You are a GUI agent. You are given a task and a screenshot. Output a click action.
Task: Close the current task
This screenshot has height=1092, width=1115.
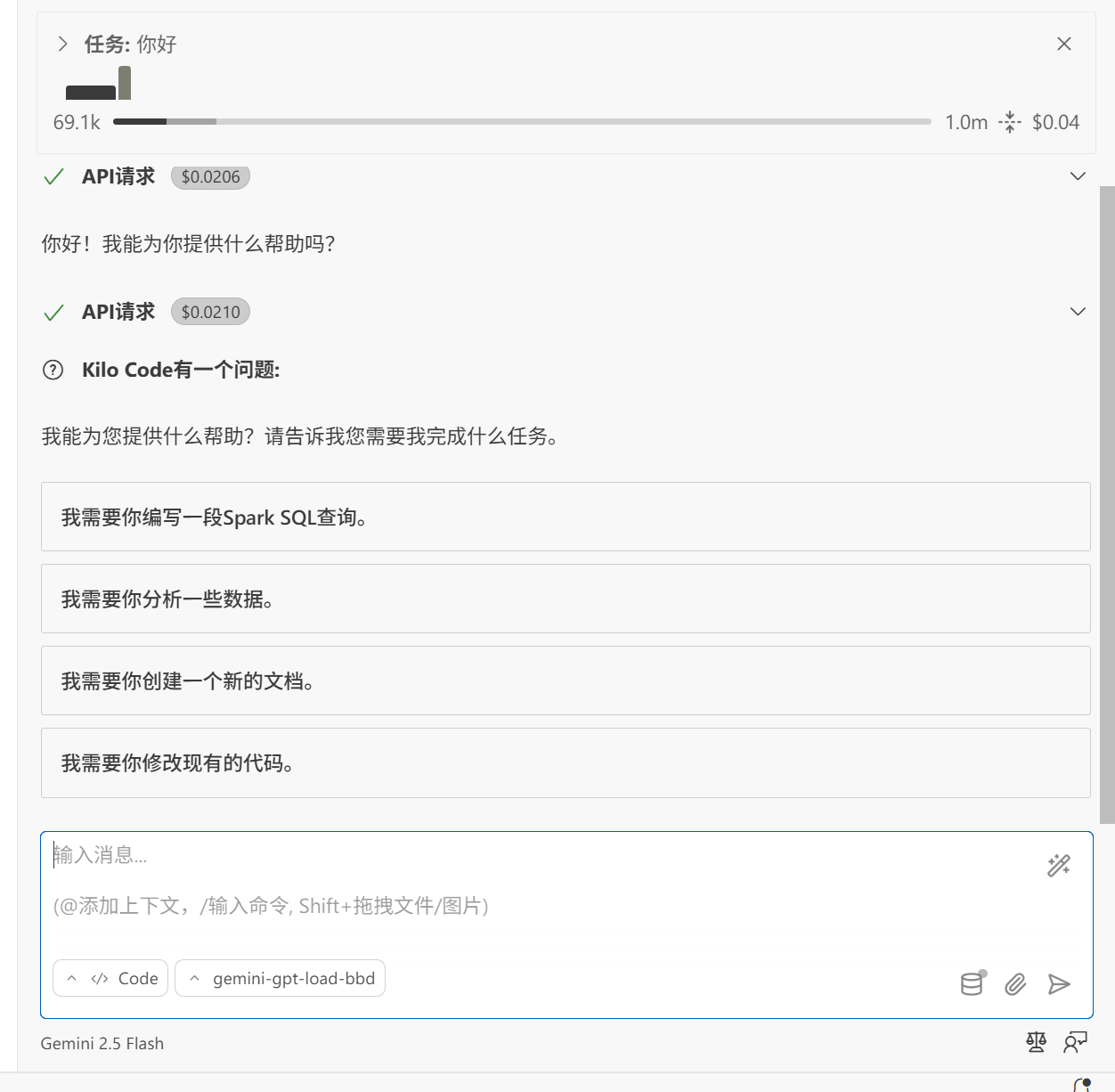(x=1063, y=44)
